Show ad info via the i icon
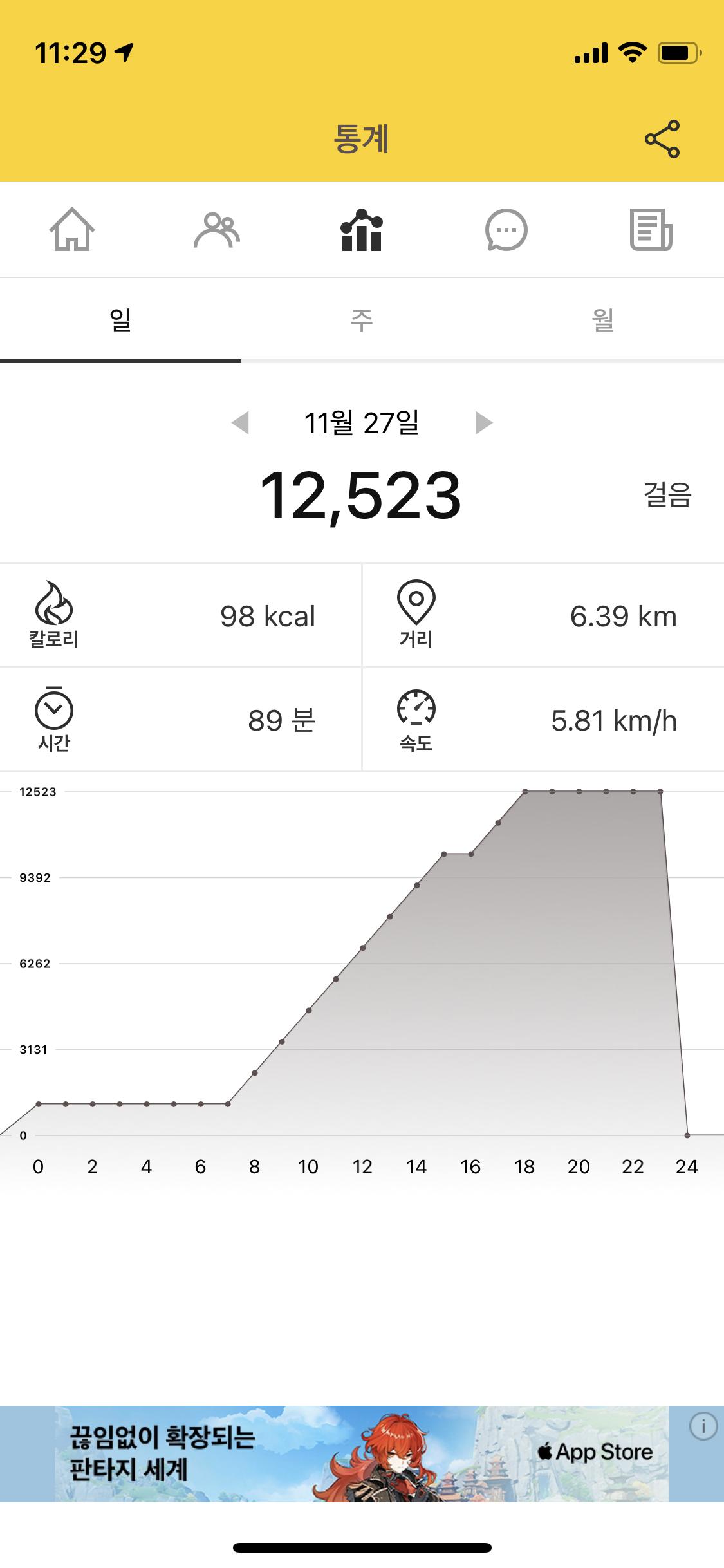This screenshot has height=1568, width=724. [x=703, y=1426]
